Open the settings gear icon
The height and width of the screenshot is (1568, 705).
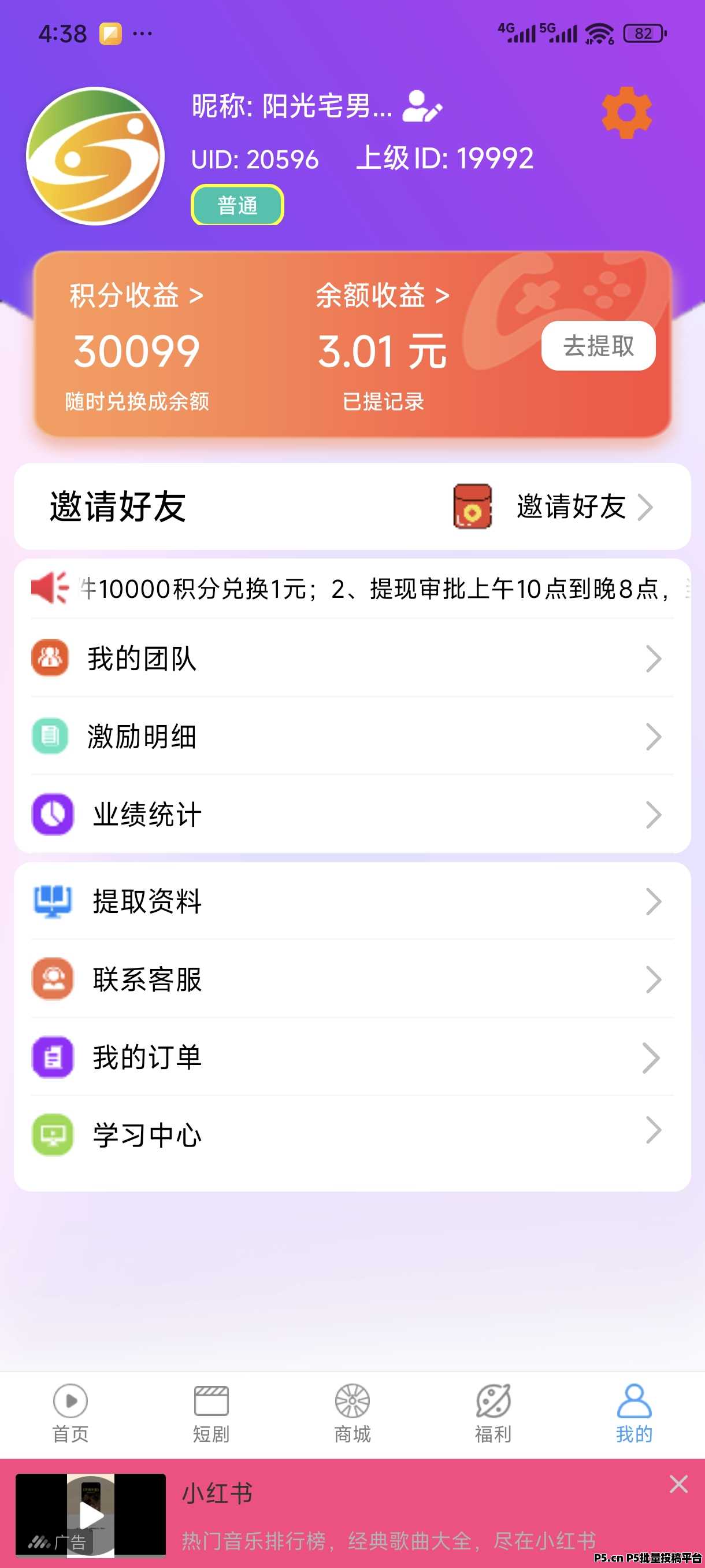pos(626,113)
